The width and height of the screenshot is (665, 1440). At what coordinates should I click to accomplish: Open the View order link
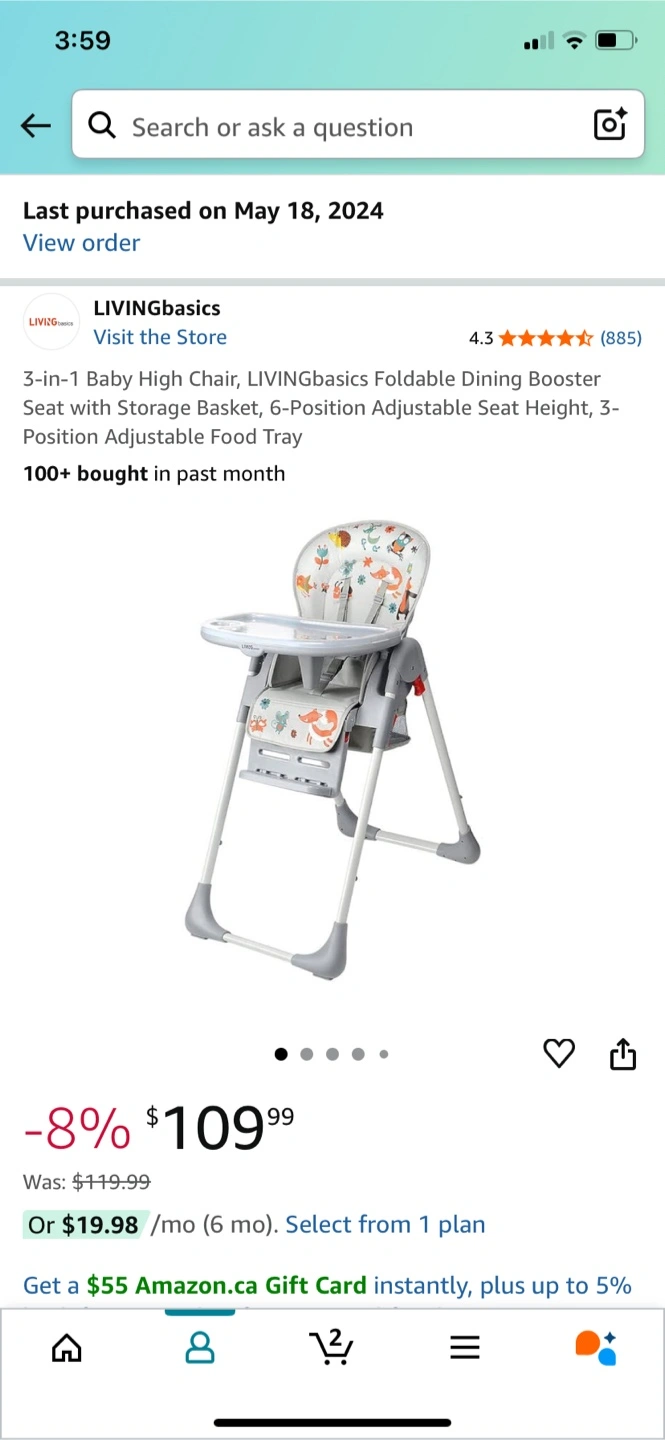tap(82, 243)
